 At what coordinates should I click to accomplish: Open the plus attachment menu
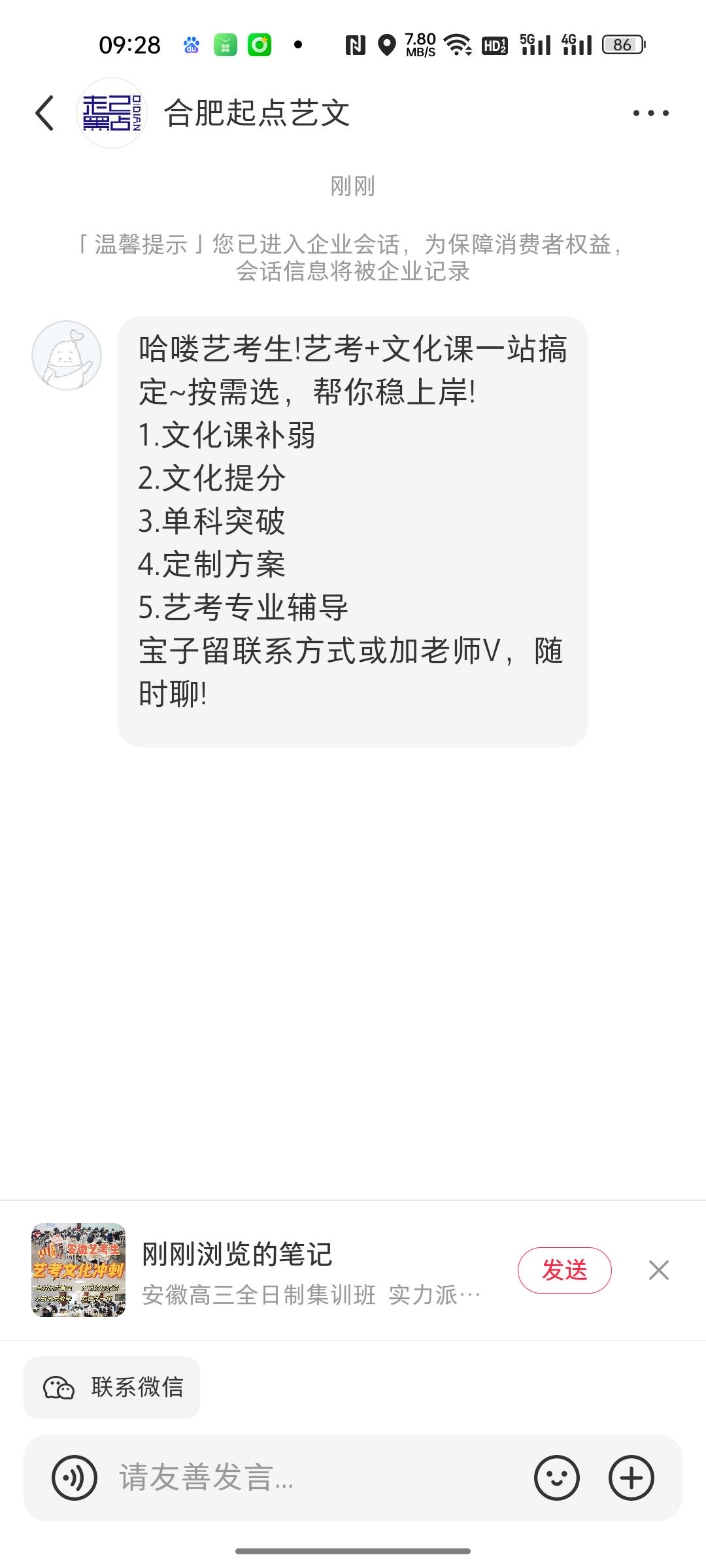tap(631, 1477)
